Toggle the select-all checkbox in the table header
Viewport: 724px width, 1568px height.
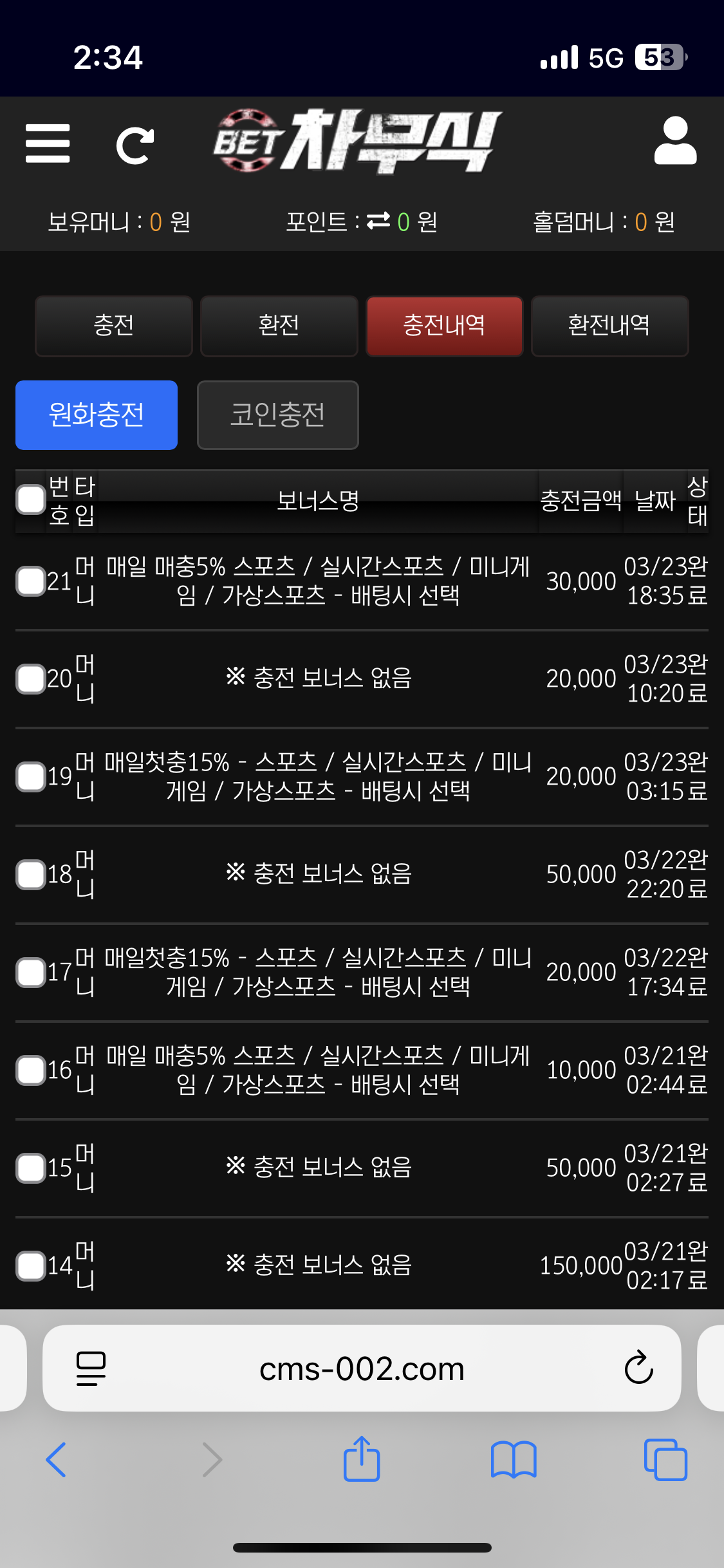click(30, 500)
